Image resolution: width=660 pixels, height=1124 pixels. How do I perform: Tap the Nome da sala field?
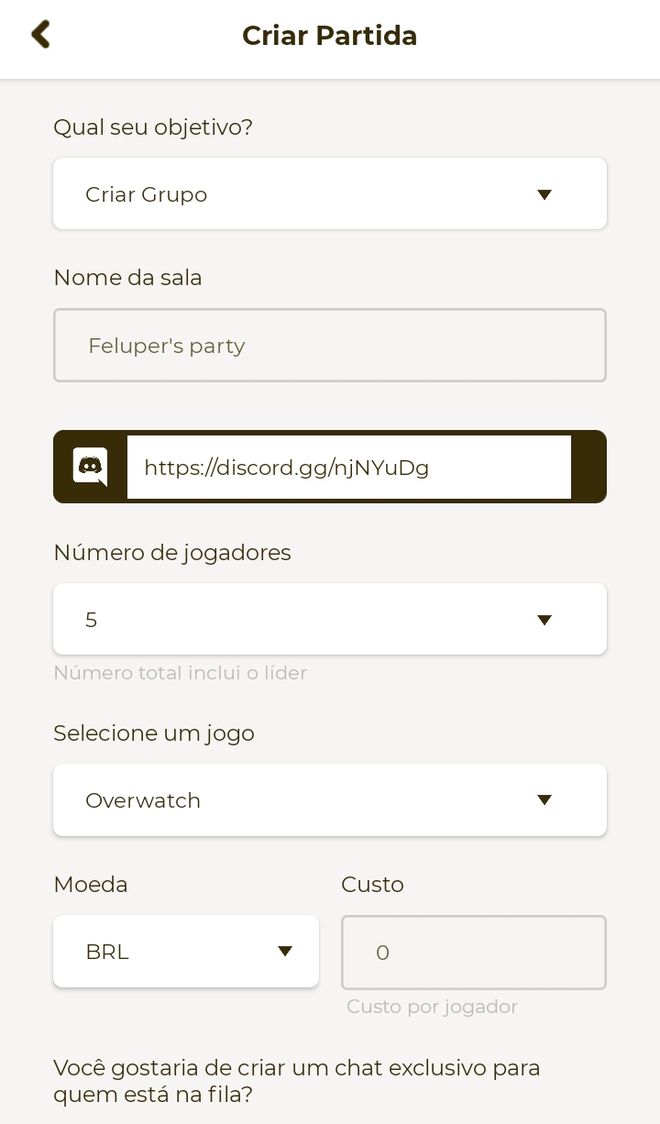[x=330, y=346]
